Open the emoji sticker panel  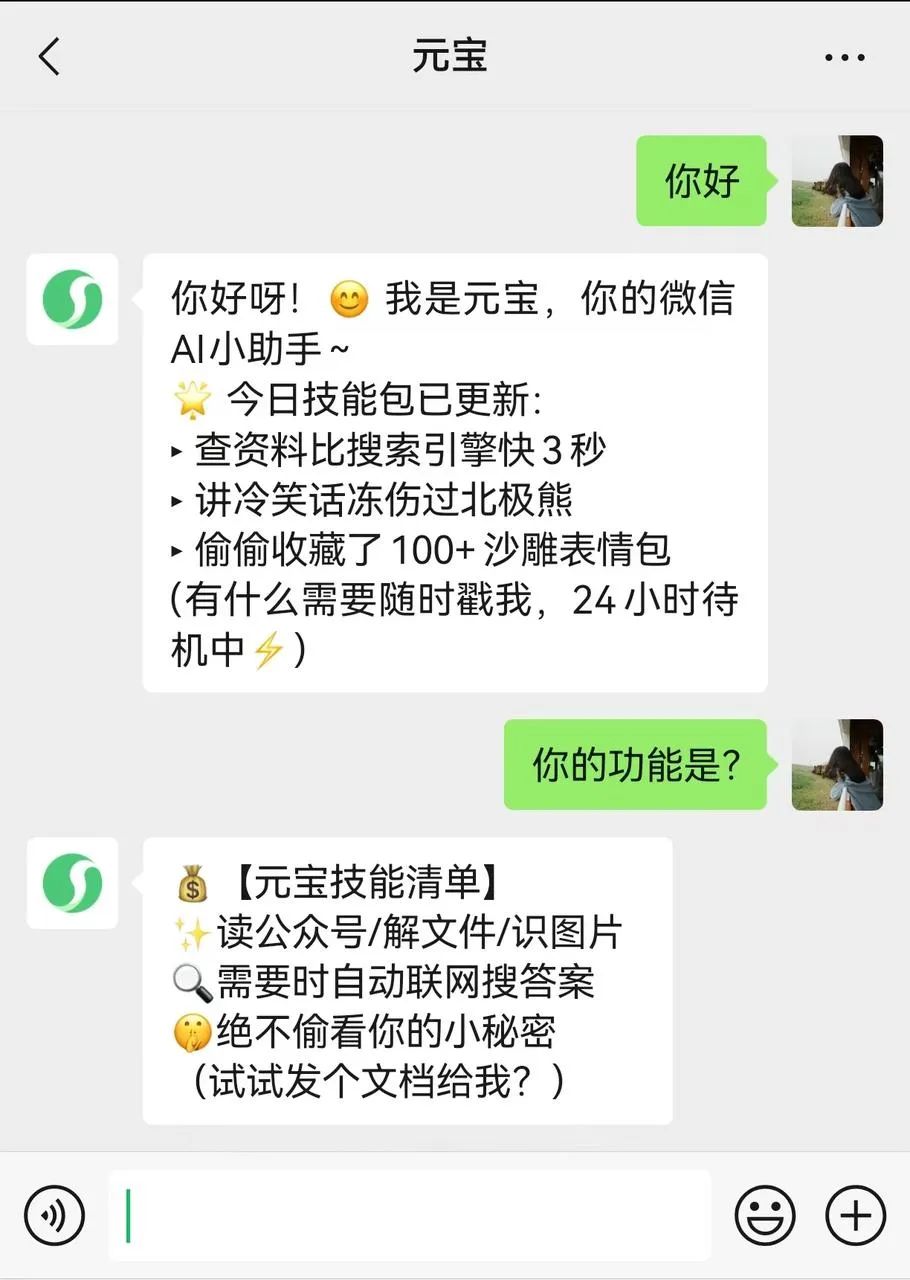pyautogui.click(x=765, y=1216)
